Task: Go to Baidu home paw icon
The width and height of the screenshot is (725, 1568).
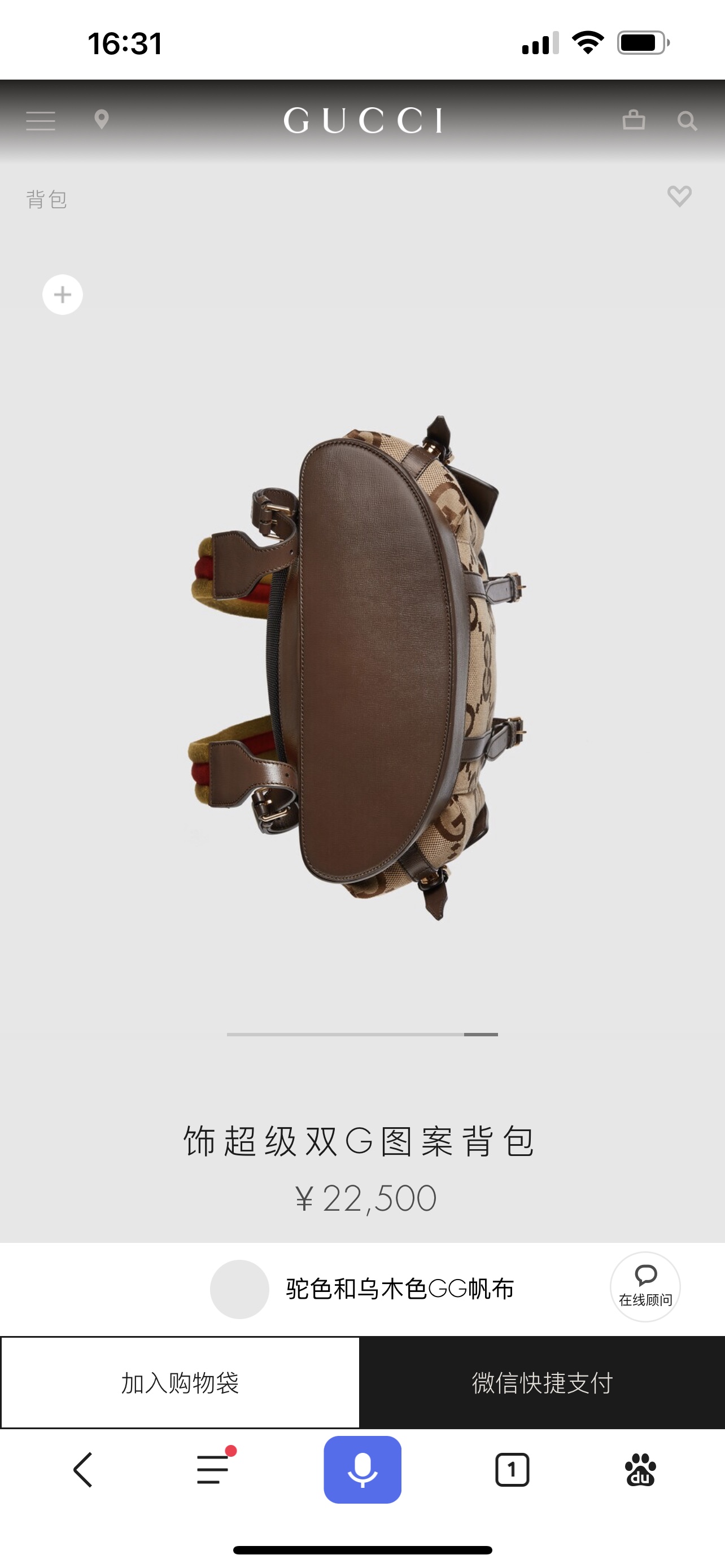Action: point(640,1469)
